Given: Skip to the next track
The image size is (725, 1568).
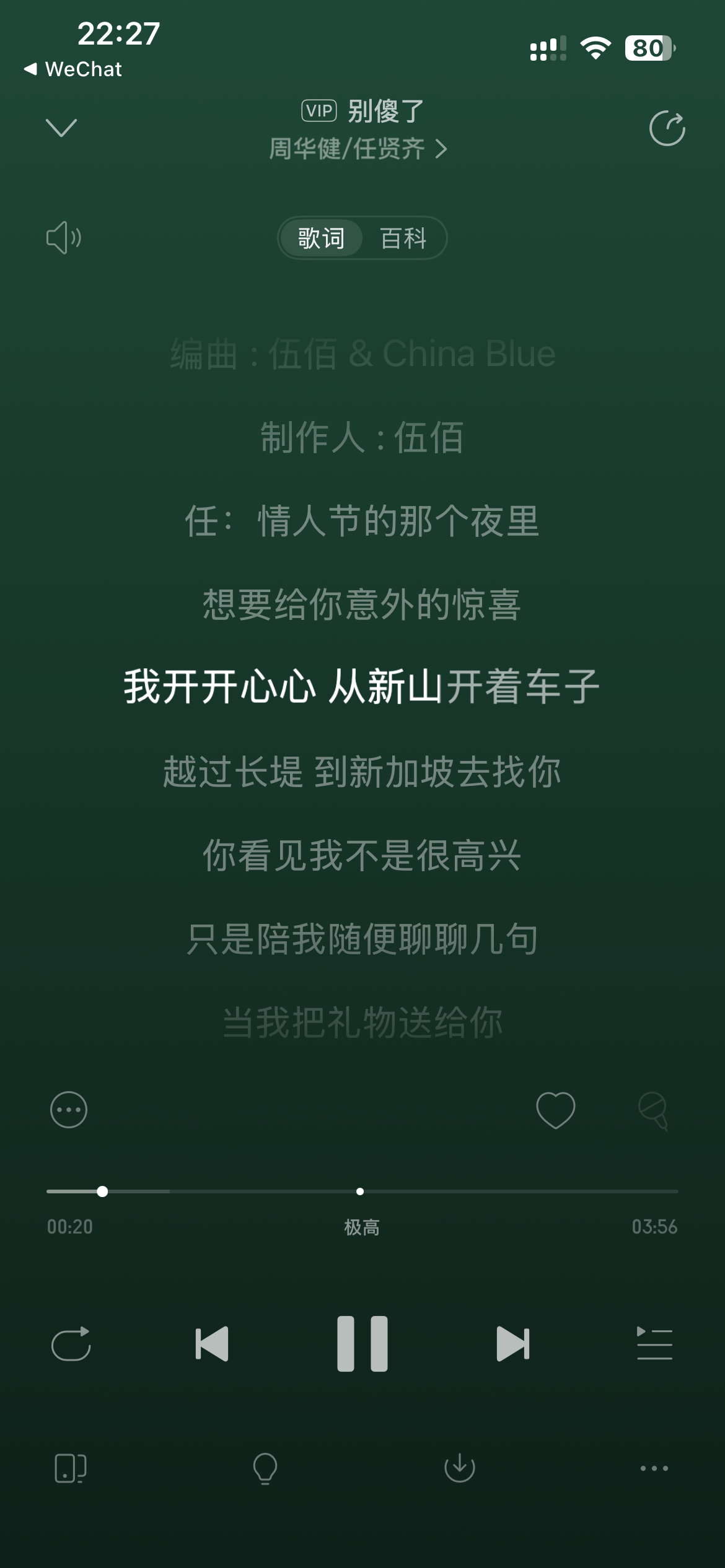Looking at the screenshot, I should pyautogui.click(x=513, y=1344).
